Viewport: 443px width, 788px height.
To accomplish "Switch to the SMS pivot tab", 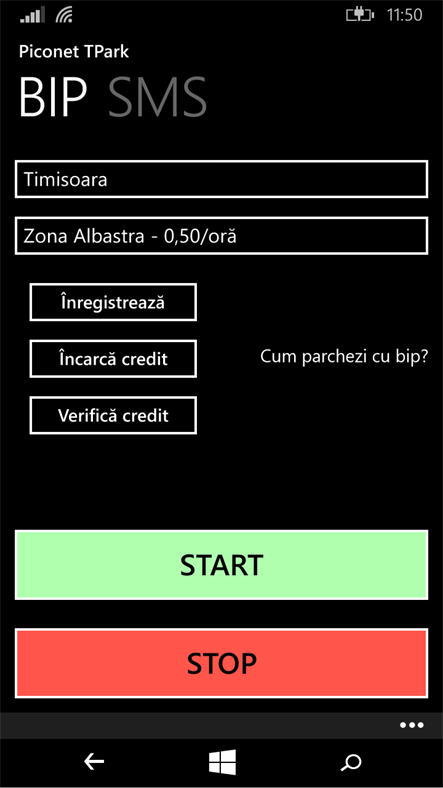I will click(x=158, y=98).
